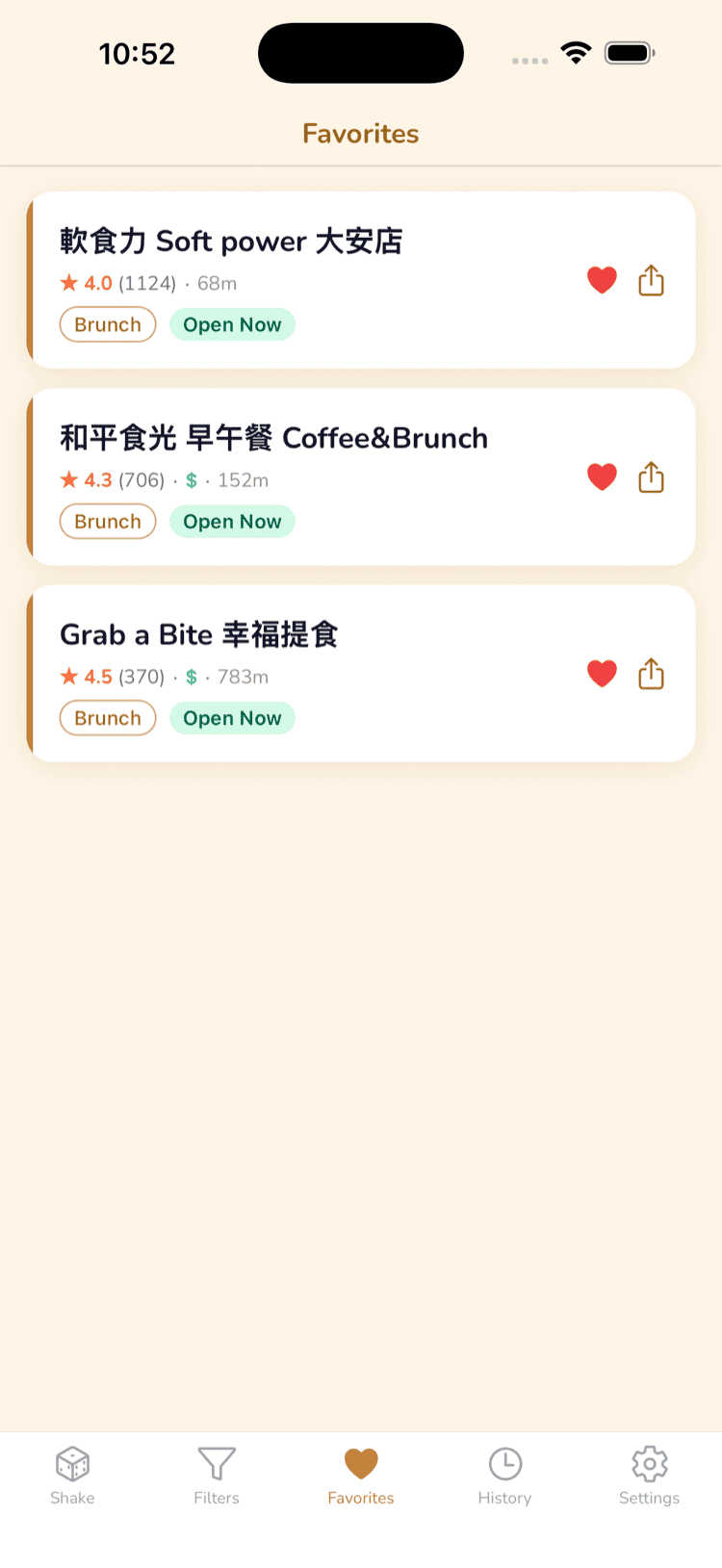
Task: Unfavorite 軟食力 Soft power 大安店
Action: [602, 280]
